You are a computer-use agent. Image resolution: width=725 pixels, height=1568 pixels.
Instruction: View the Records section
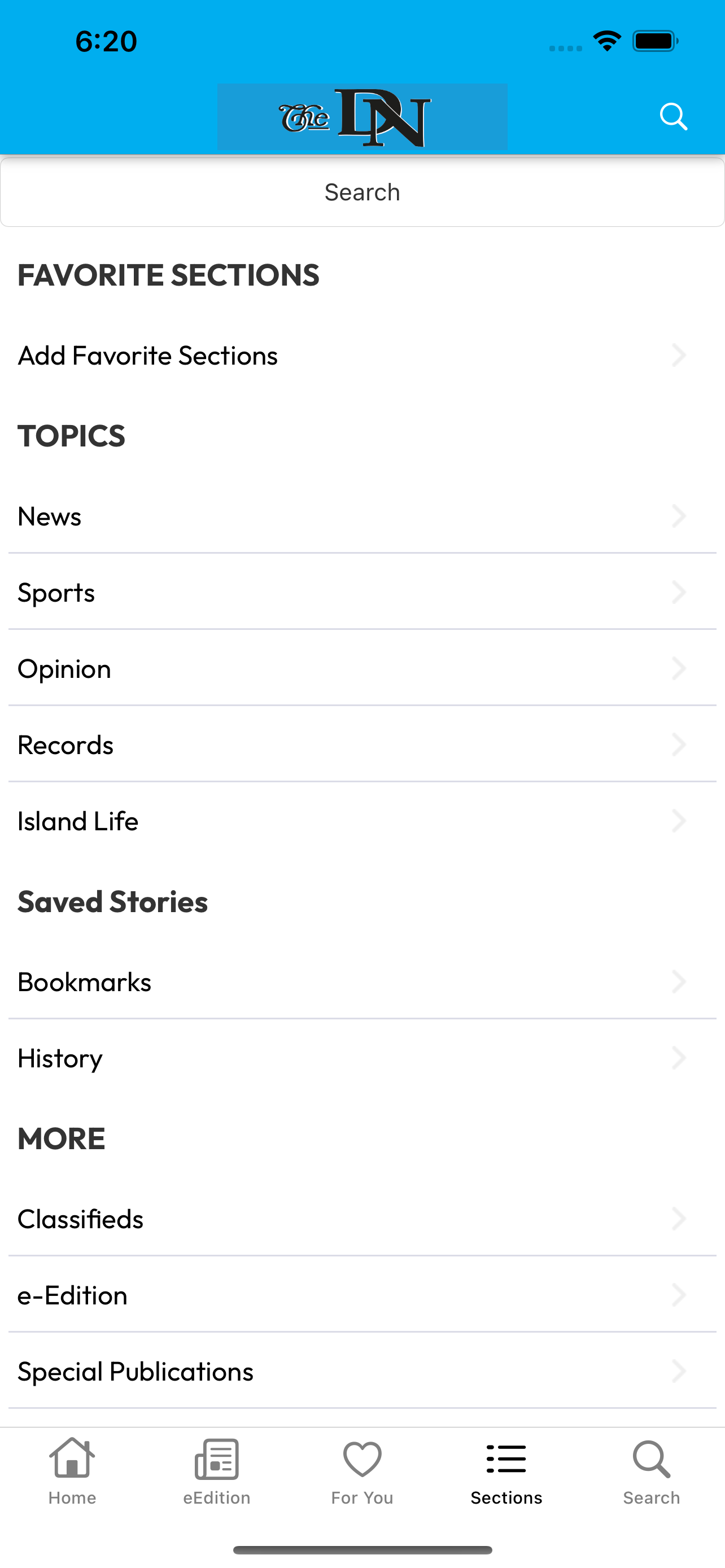coord(362,744)
